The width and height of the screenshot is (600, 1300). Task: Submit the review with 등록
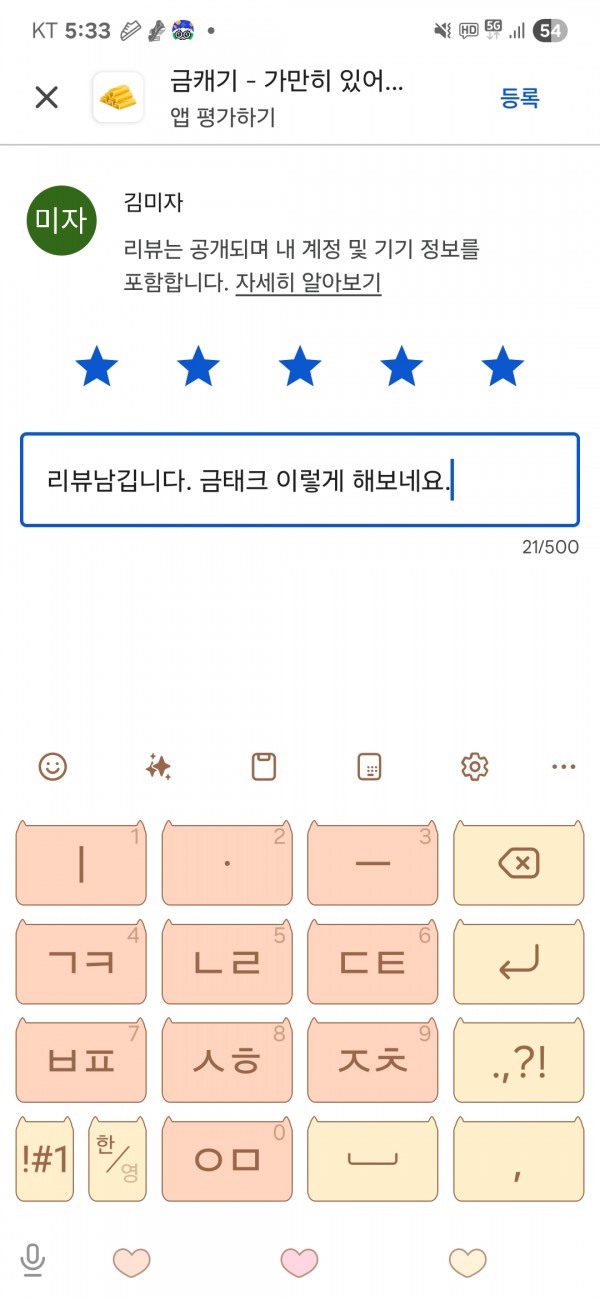tap(520, 98)
